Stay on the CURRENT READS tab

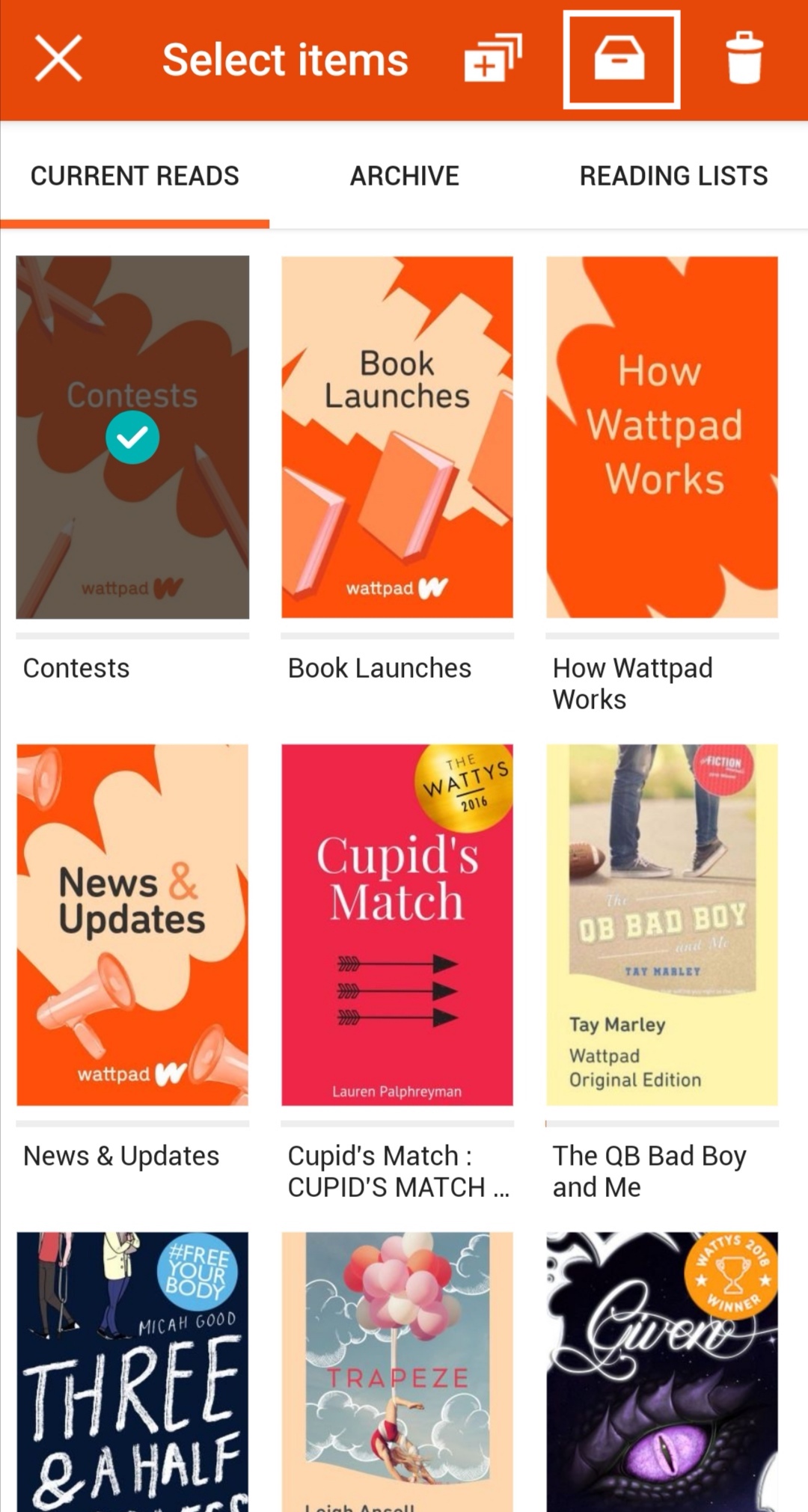(x=135, y=176)
